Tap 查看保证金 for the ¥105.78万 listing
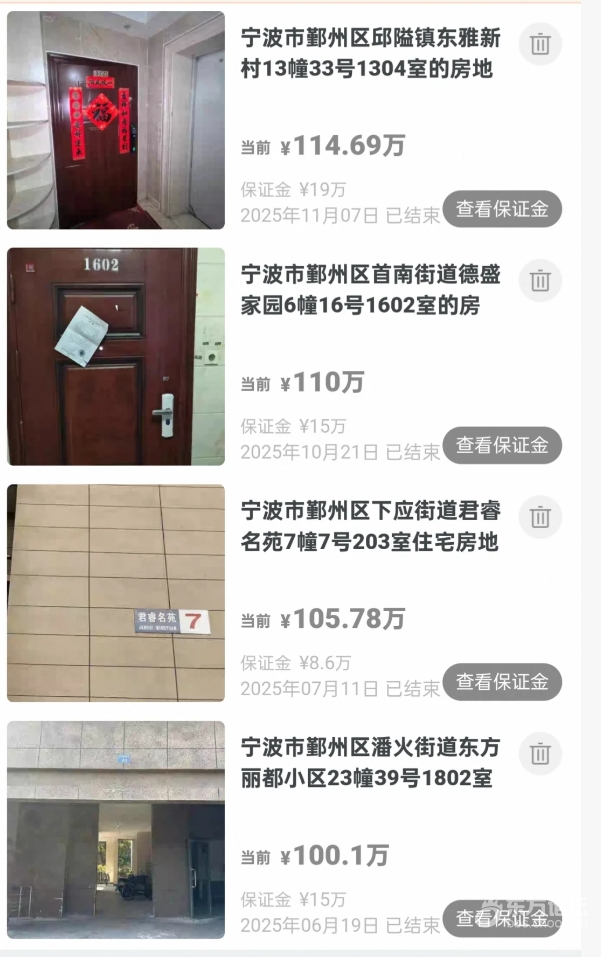Viewport: 601px width, 957px height. (502, 682)
